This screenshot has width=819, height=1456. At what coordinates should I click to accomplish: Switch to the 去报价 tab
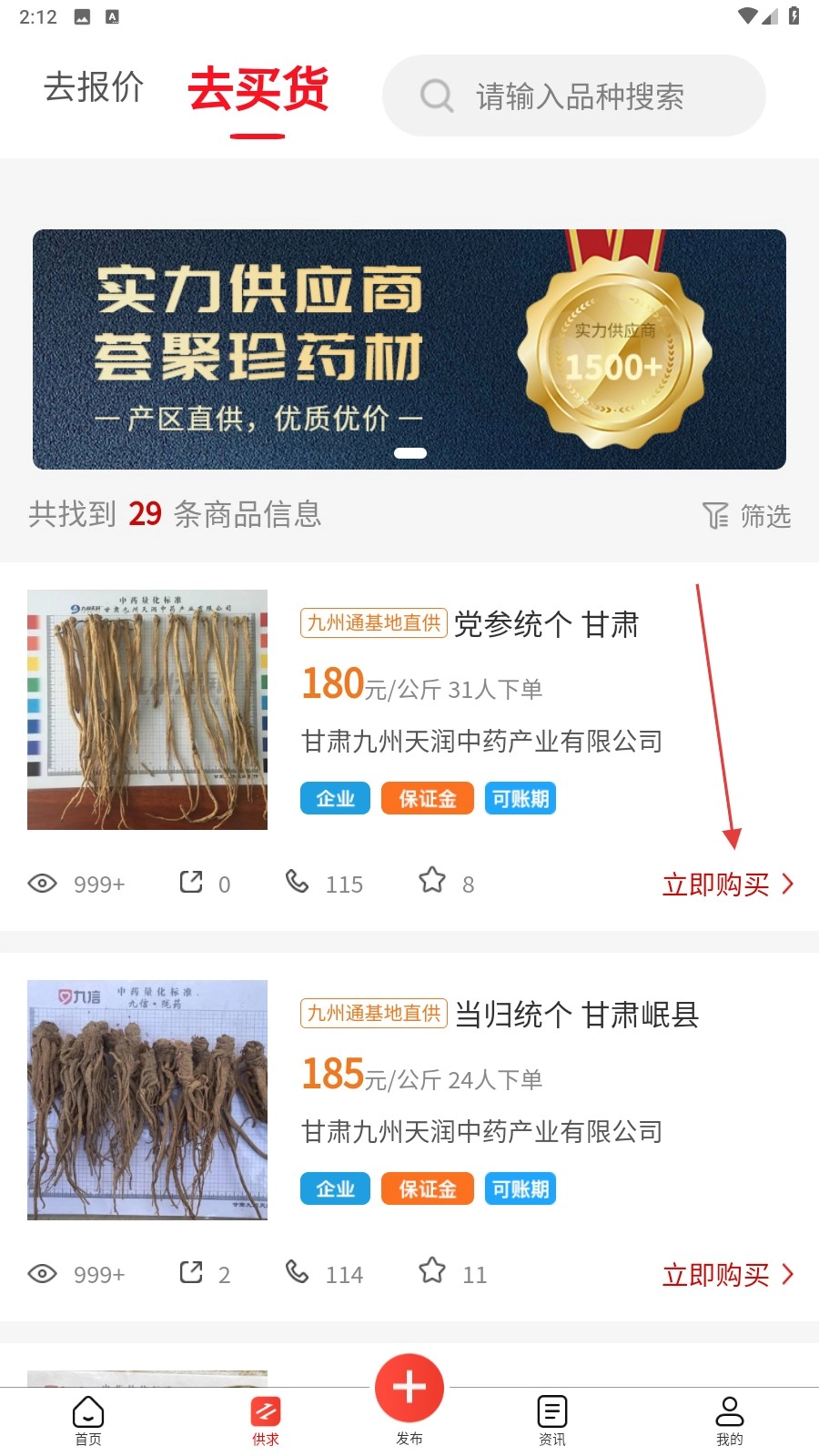tap(94, 88)
